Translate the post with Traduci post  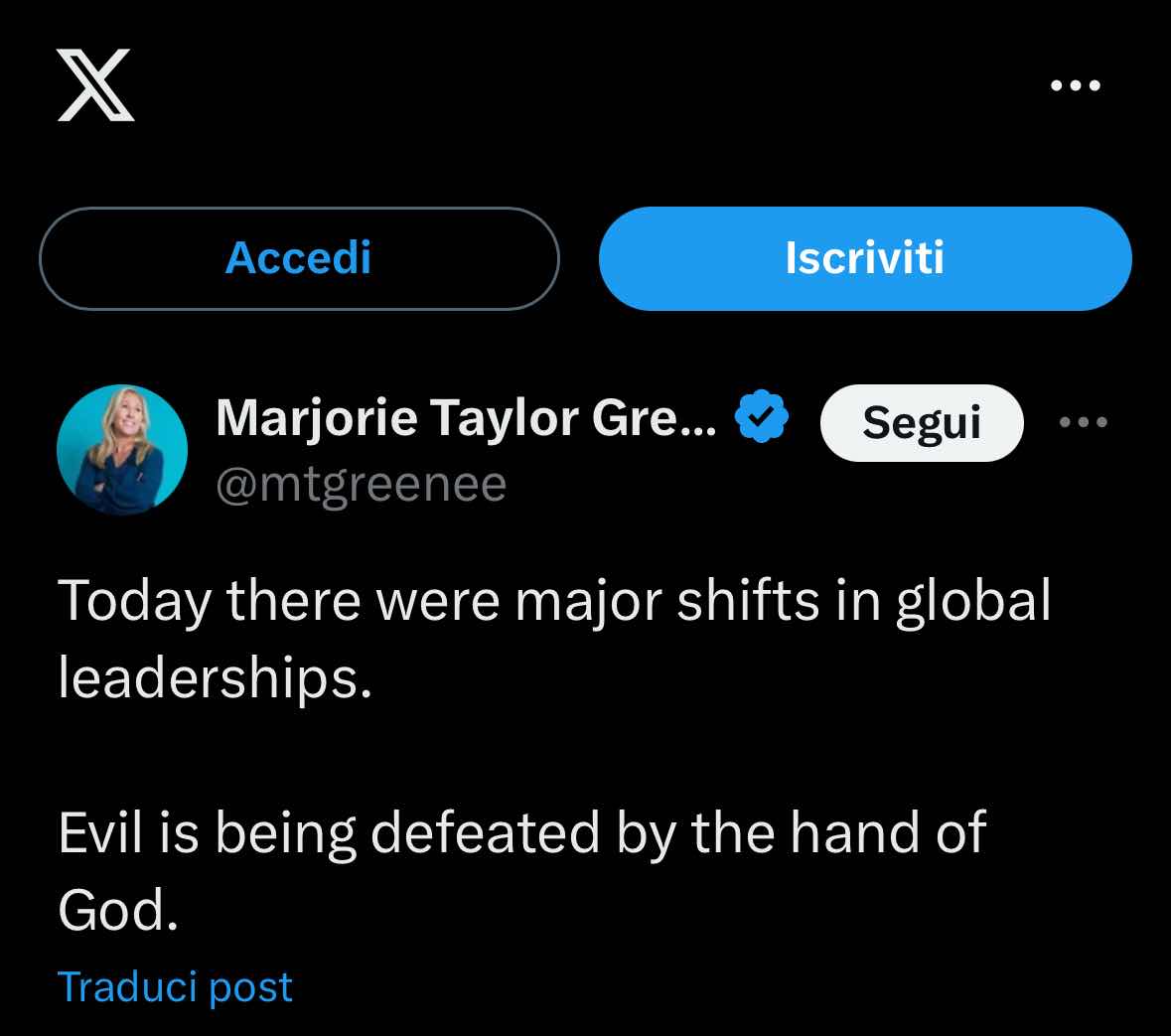tap(175, 986)
